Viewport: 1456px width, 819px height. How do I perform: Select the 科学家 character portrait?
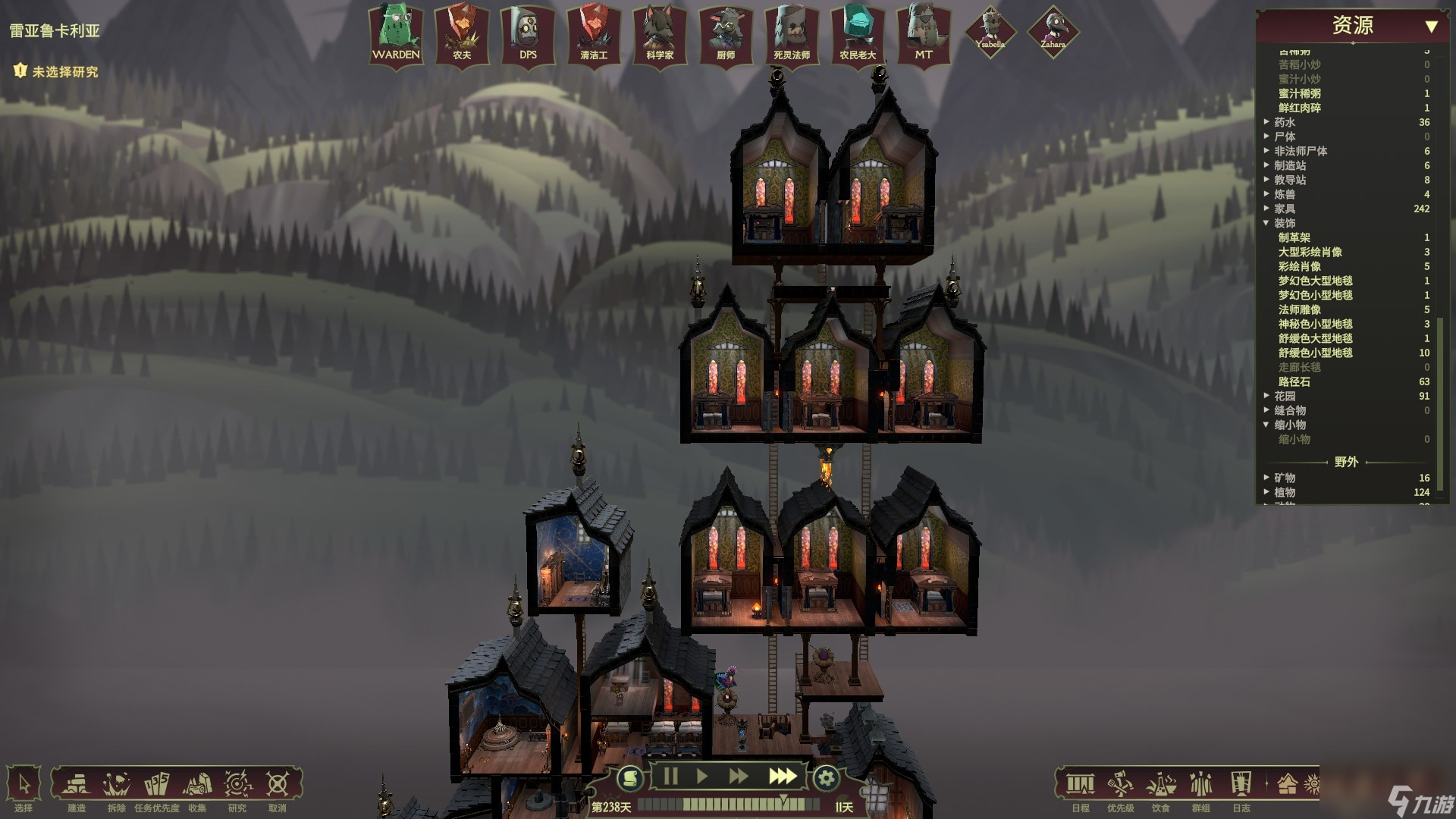pos(659,34)
